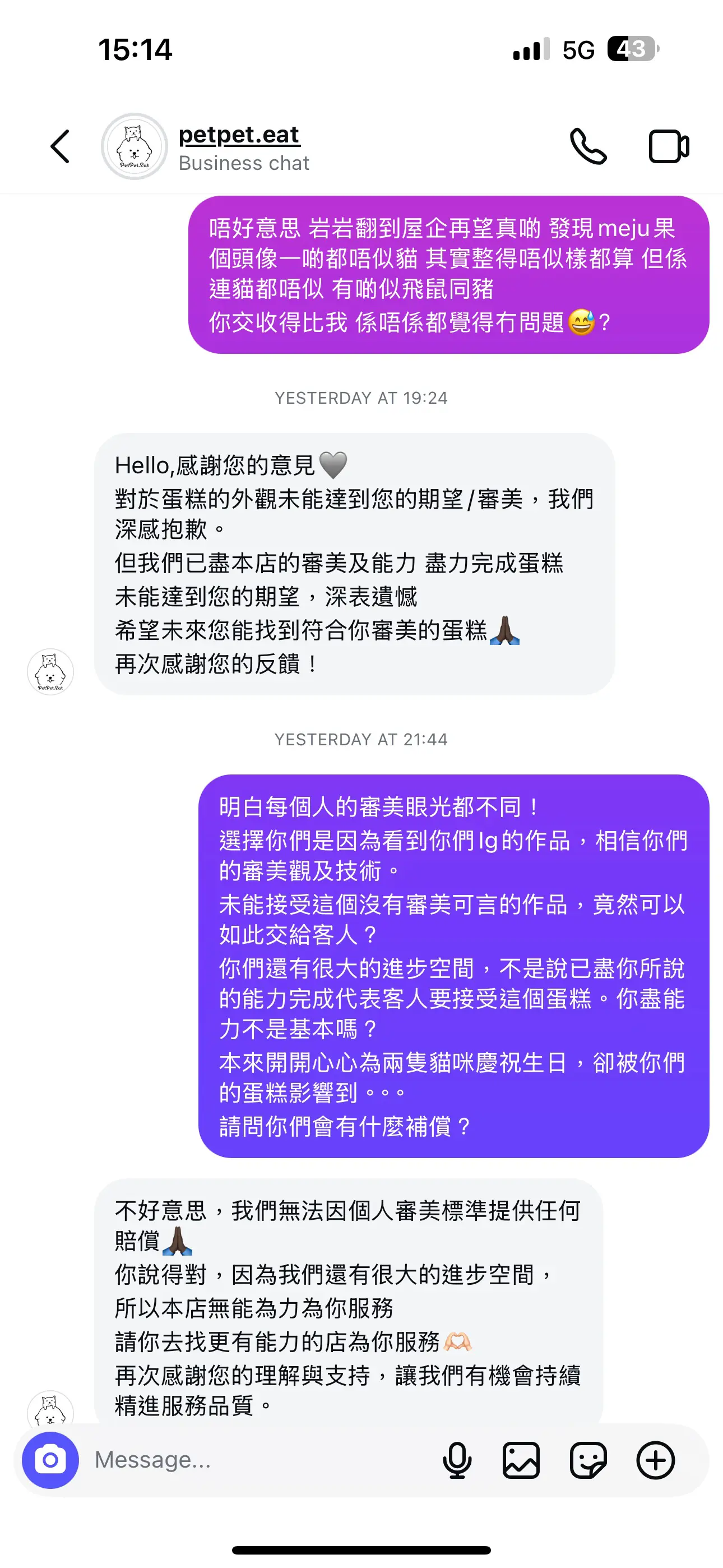Viewport: 723px width, 1568px height.
Task: Open petpet.eat profile from the header
Action: [x=239, y=135]
